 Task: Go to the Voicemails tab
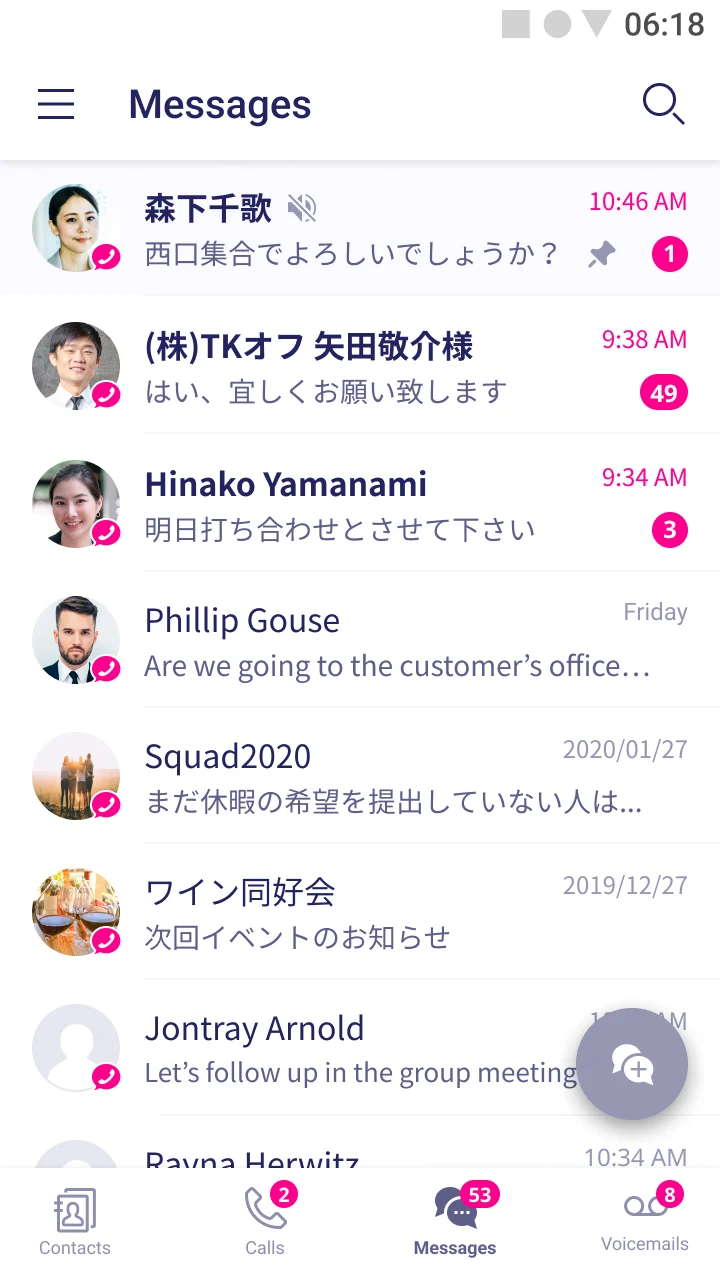[x=645, y=1222]
